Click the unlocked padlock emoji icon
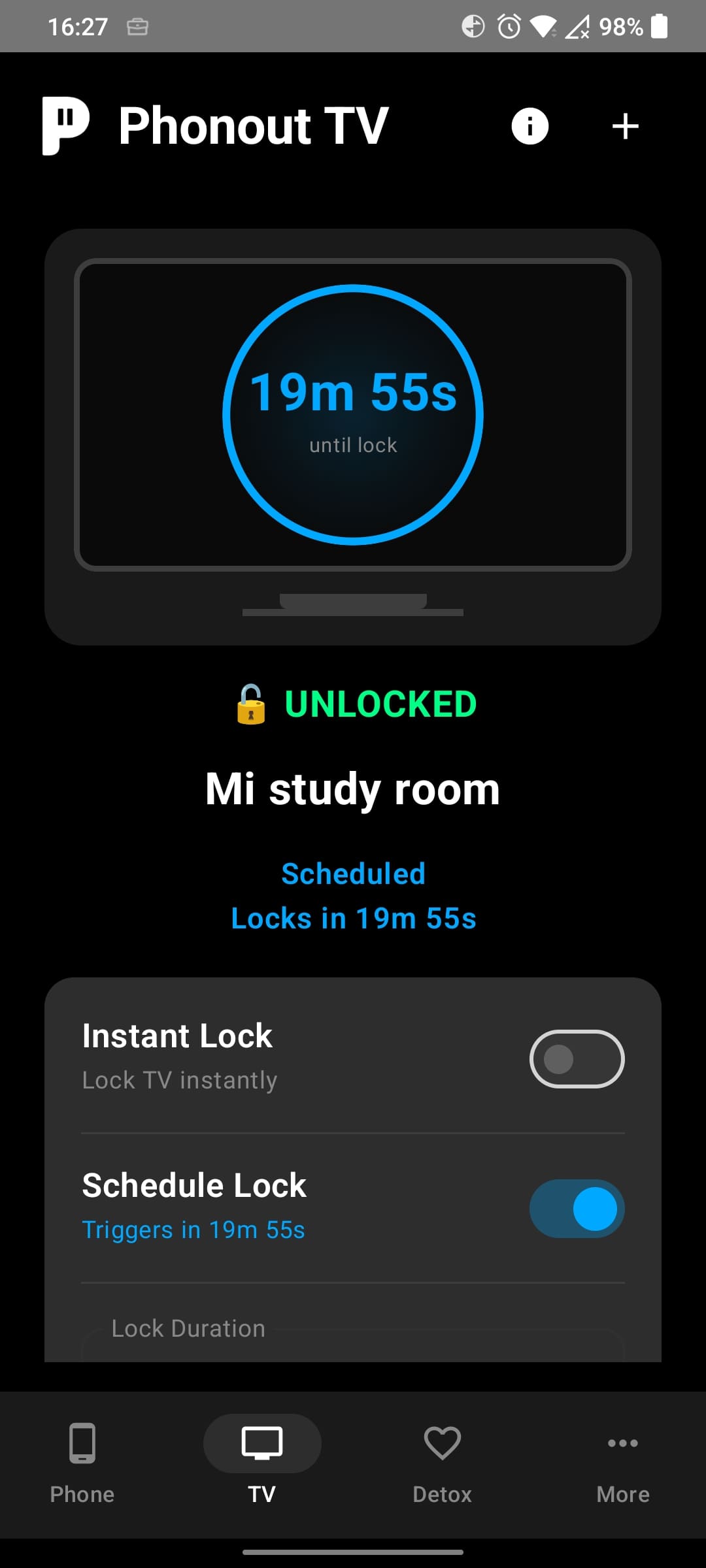Image resolution: width=706 pixels, height=1568 pixels. pos(252,704)
